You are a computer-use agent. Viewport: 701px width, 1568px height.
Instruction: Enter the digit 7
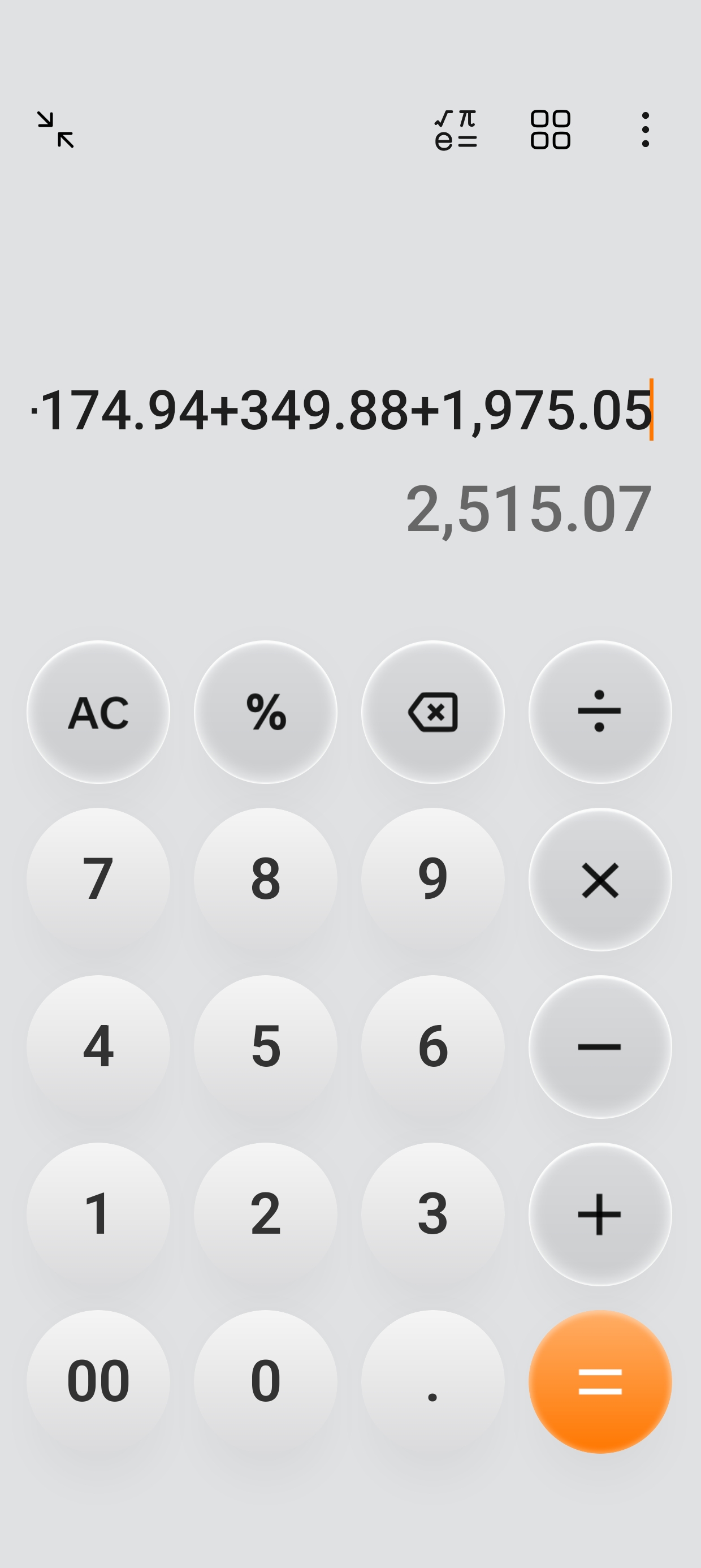98,879
